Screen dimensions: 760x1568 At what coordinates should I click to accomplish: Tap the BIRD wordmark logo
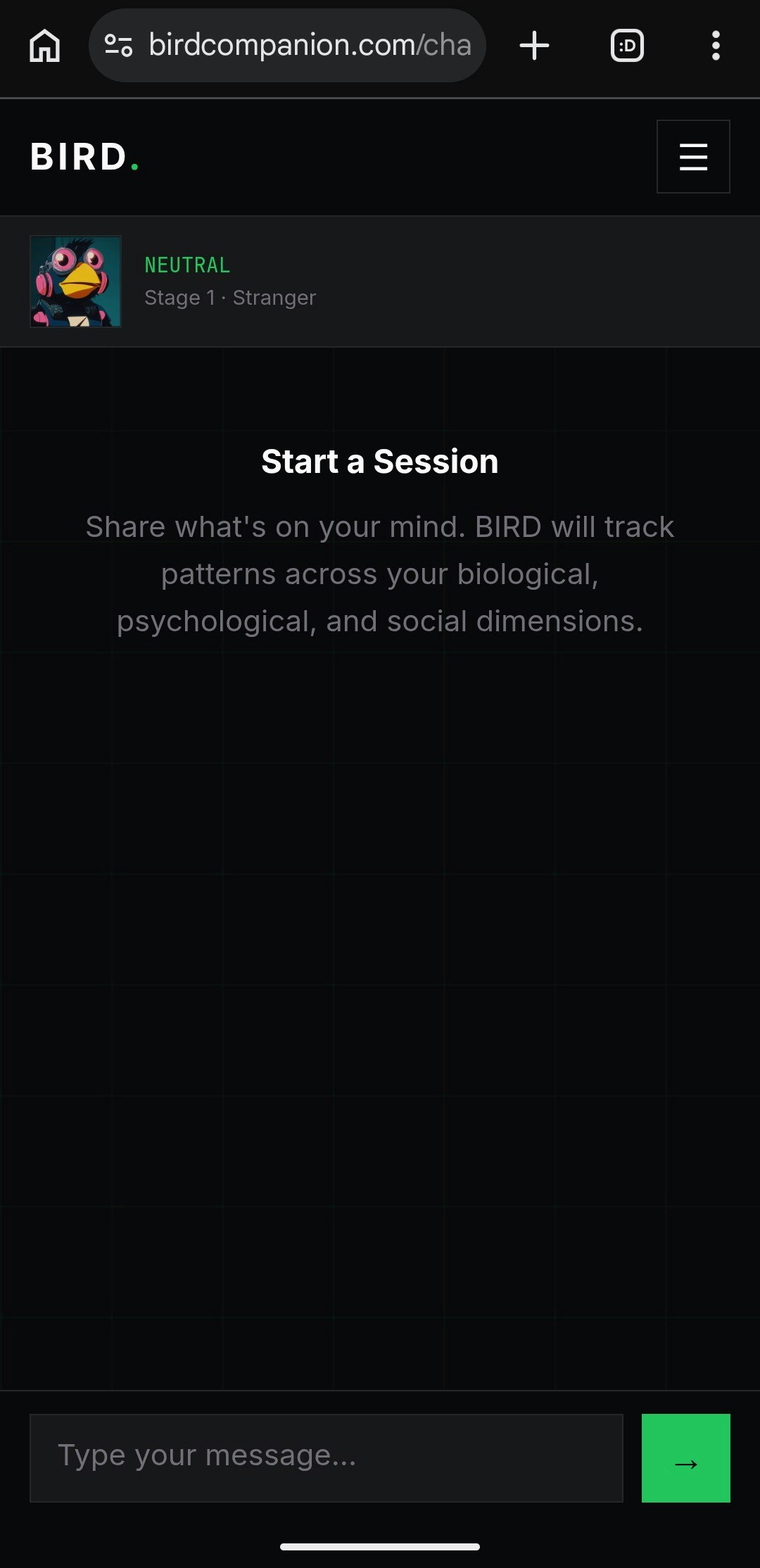click(84, 156)
